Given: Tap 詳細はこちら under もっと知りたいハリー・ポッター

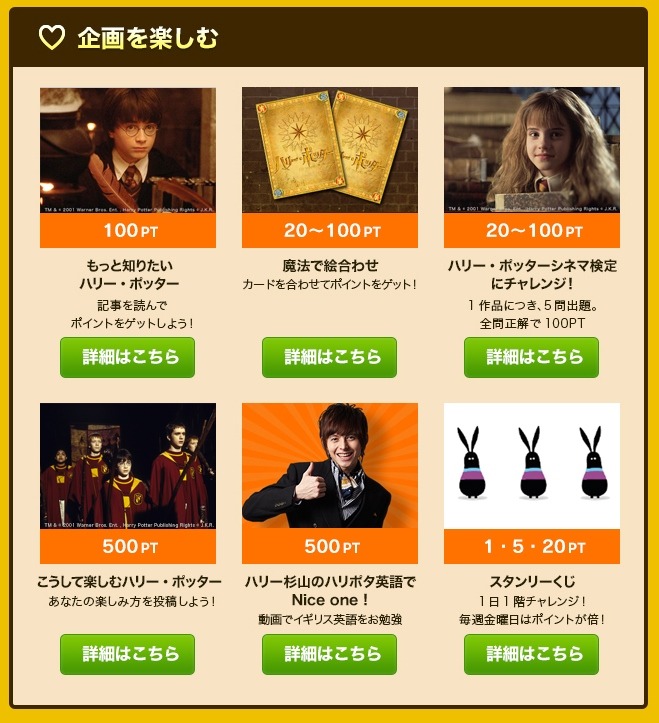Looking at the screenshot, I should coord(127,357).
